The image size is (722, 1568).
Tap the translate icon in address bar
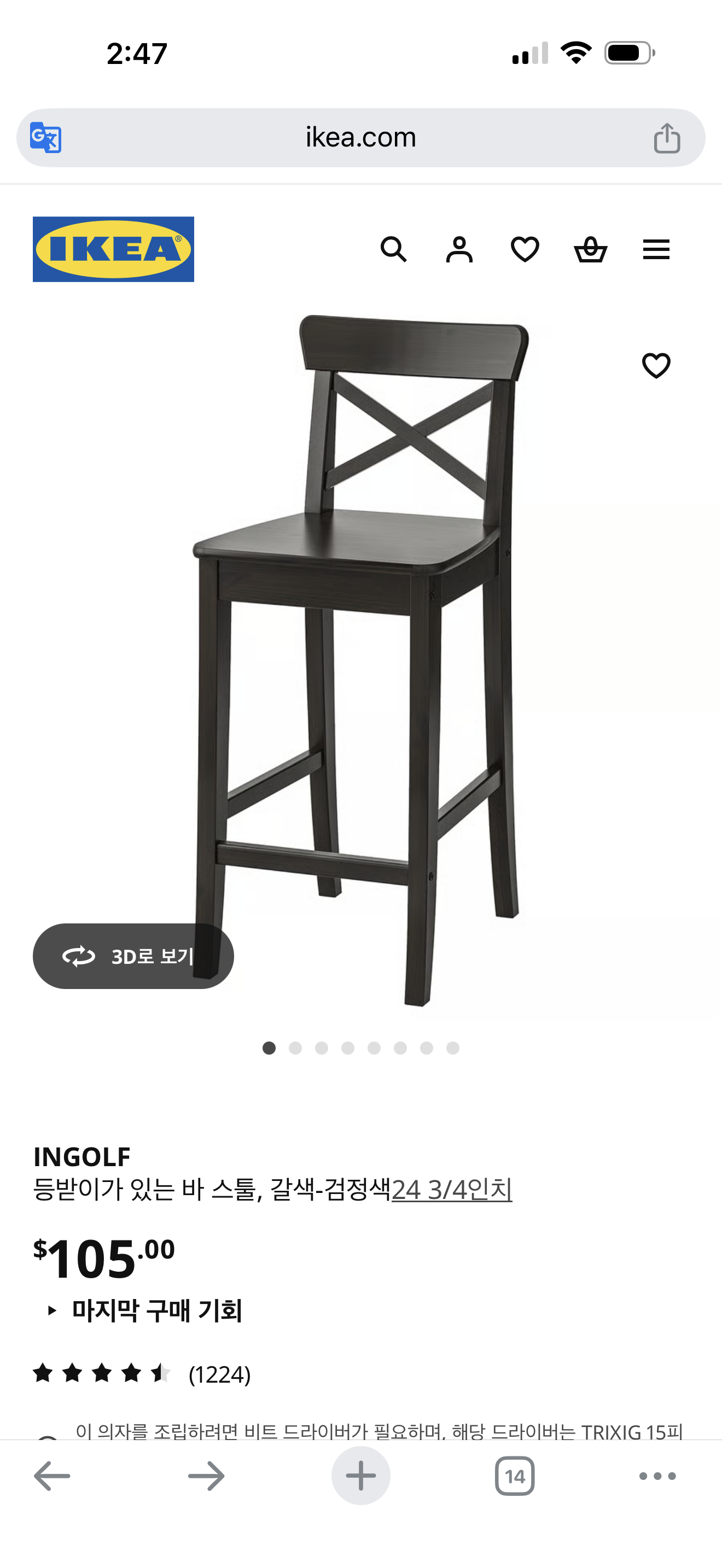point(45,138)
